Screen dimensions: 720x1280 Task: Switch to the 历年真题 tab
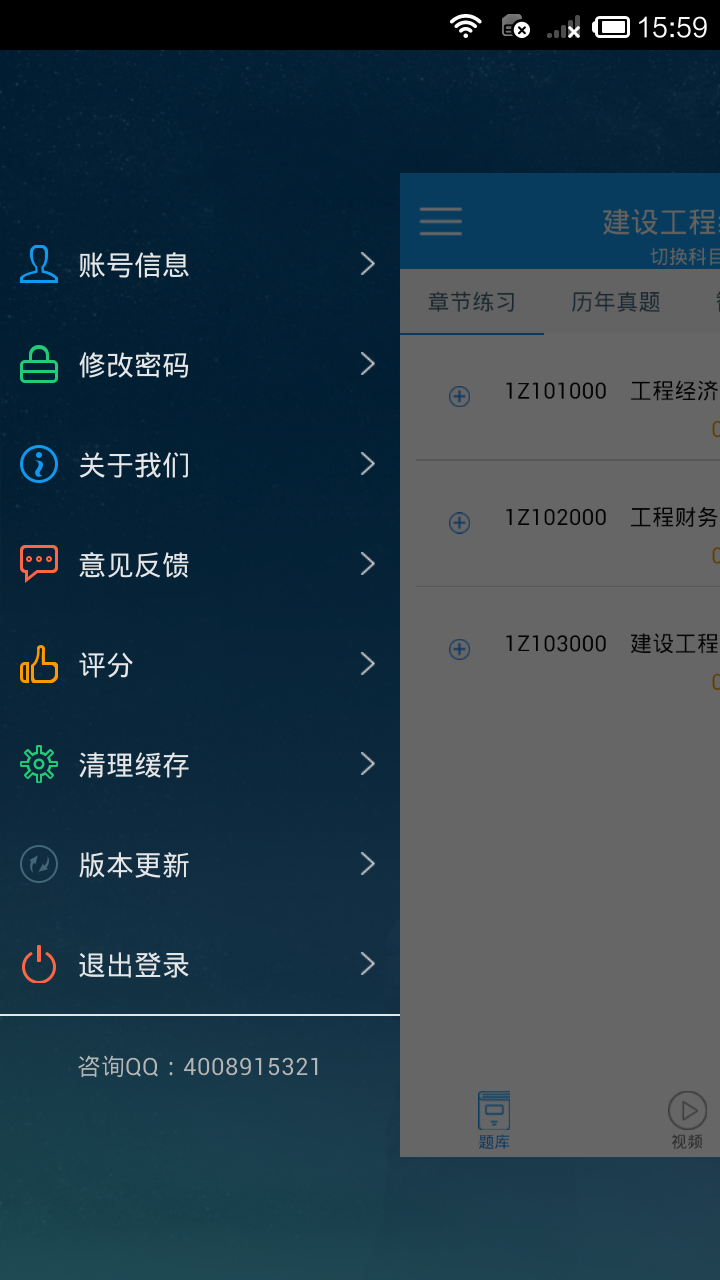tap(616, 302)
